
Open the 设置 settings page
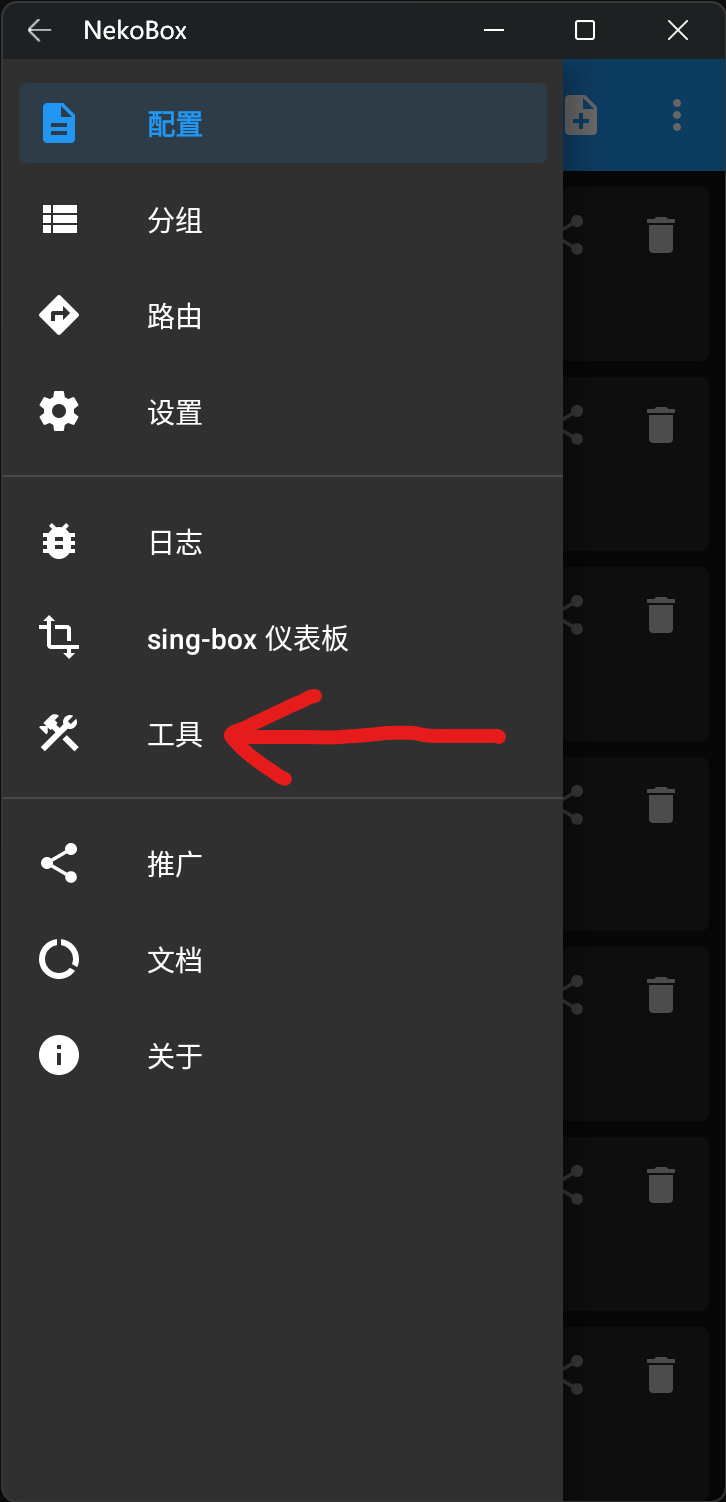click(175, 412)
